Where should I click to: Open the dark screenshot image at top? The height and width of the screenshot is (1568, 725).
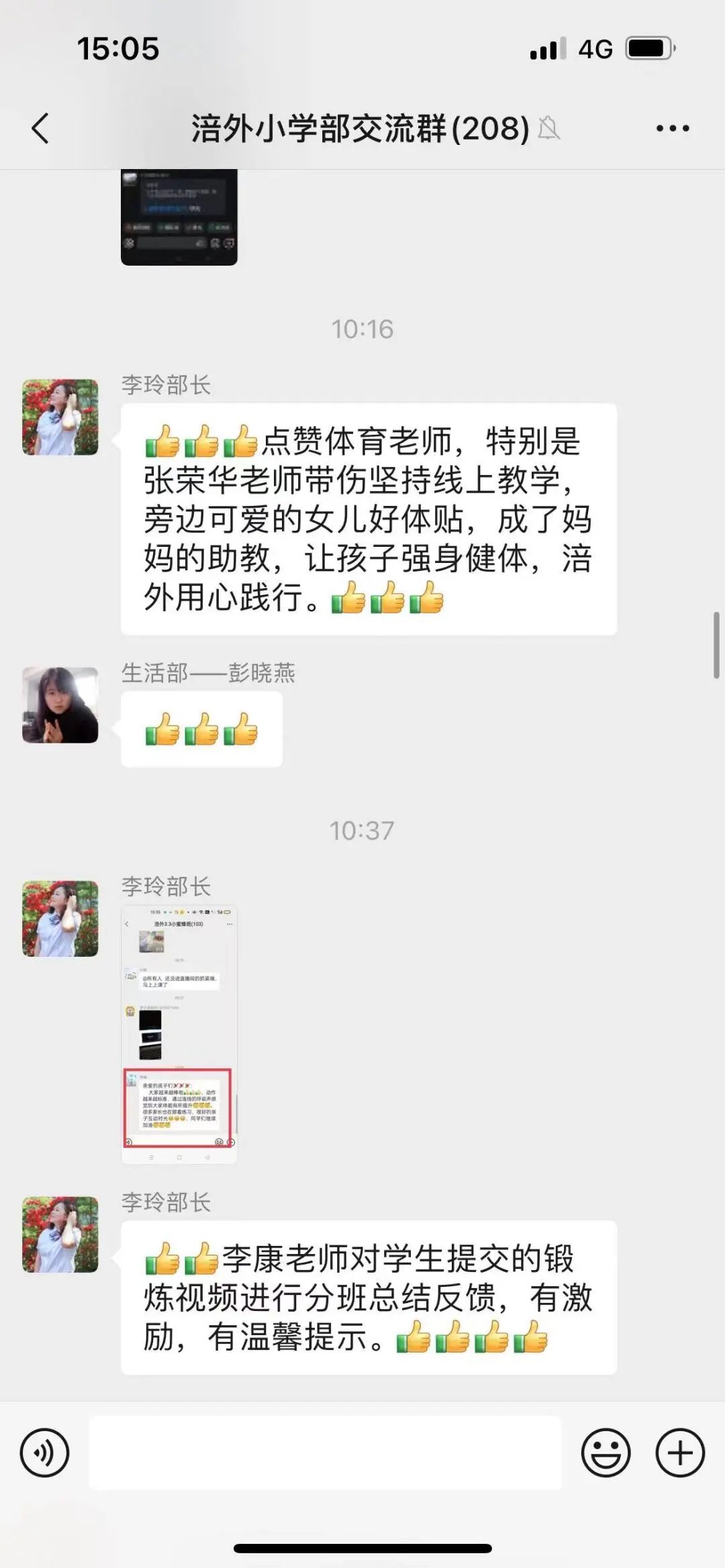pos(179,217)
